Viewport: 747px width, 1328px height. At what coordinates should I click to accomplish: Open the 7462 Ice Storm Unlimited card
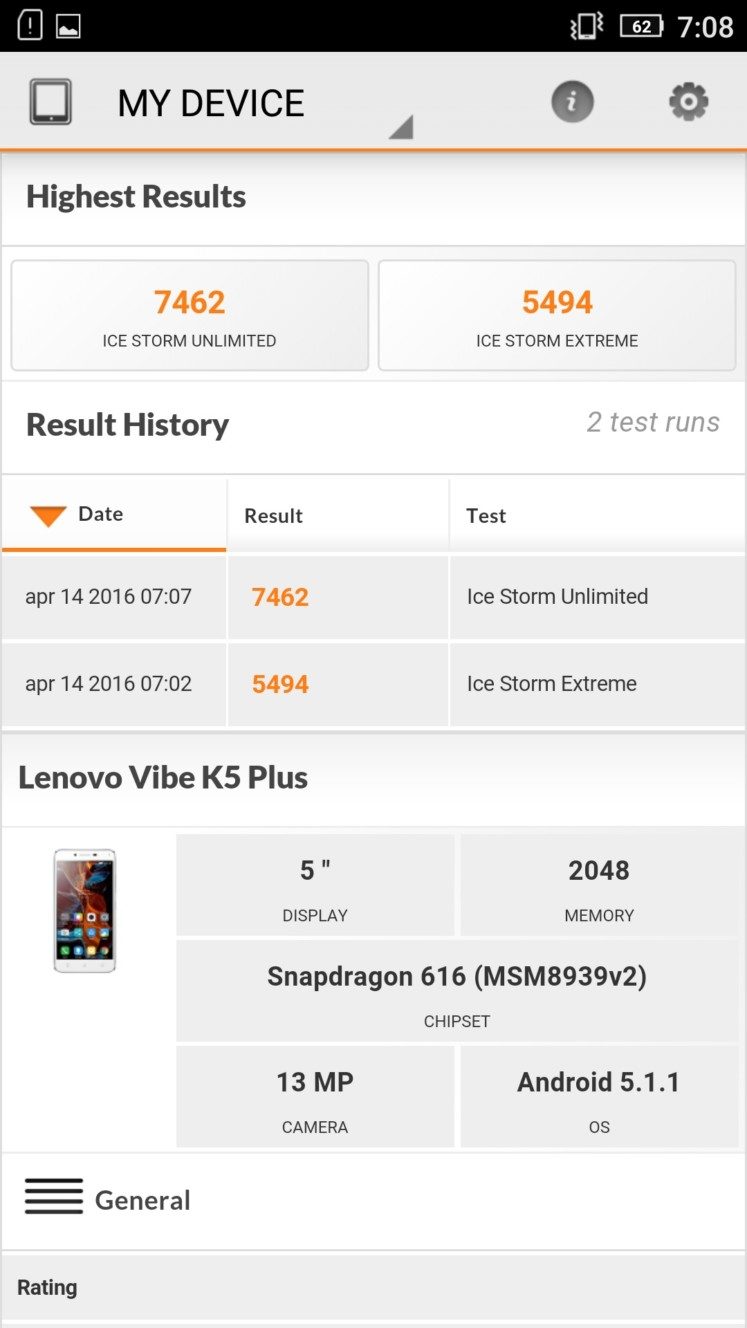(190, 316)
